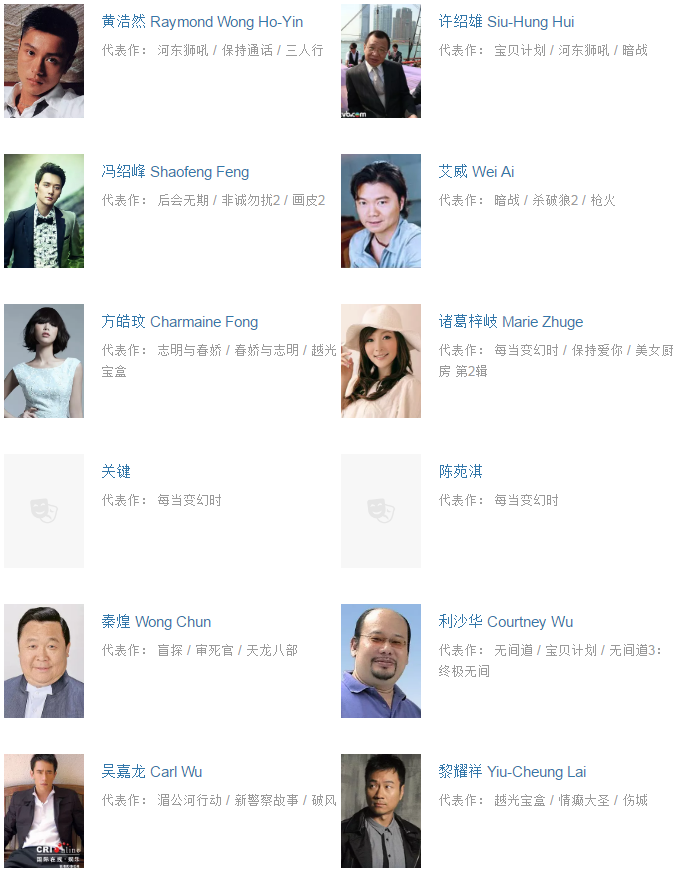
Task: Open Marie Zhuge's photo thumbnail
Action: pos(381,361)
